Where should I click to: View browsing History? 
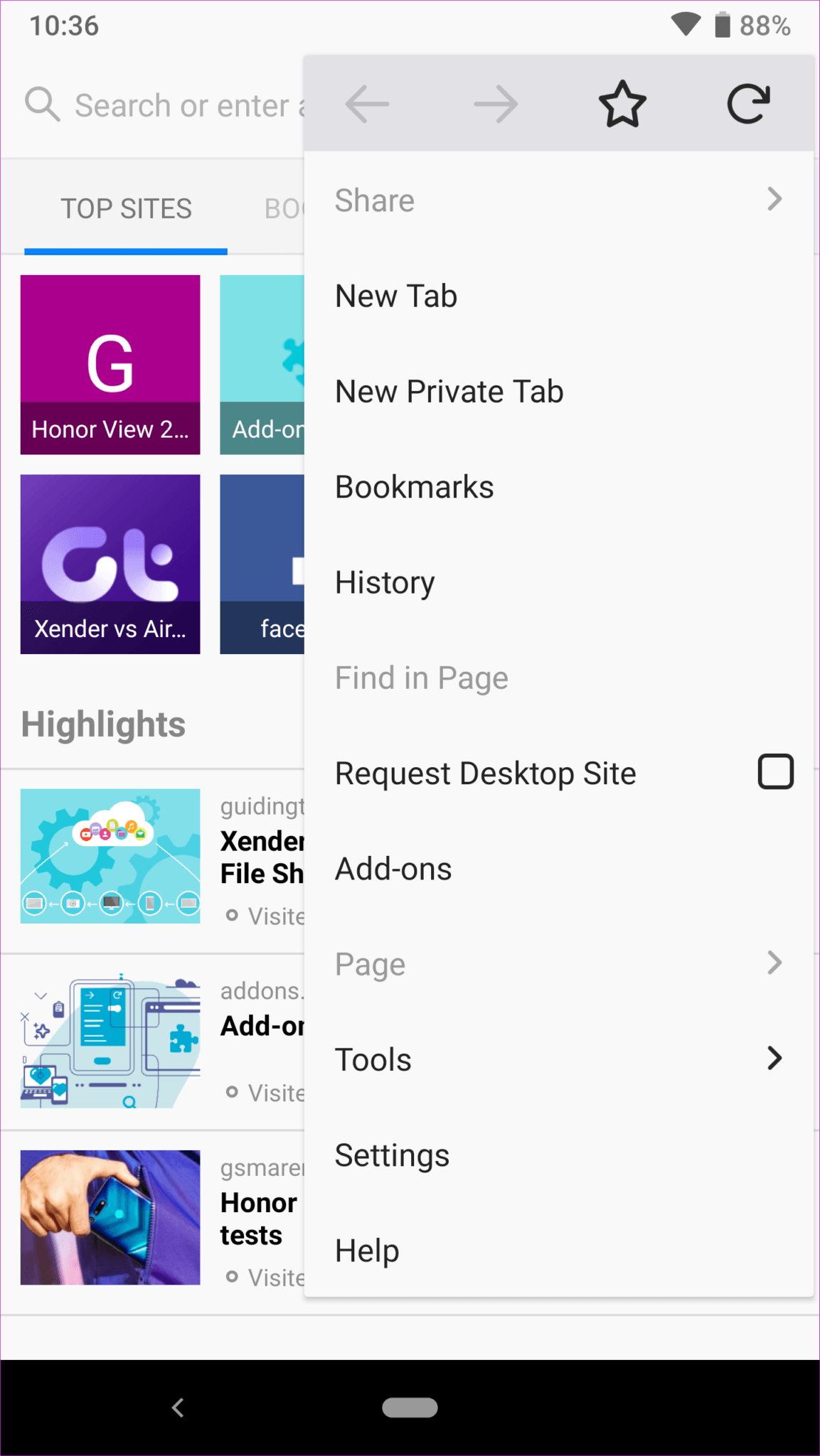coord(385,582)
